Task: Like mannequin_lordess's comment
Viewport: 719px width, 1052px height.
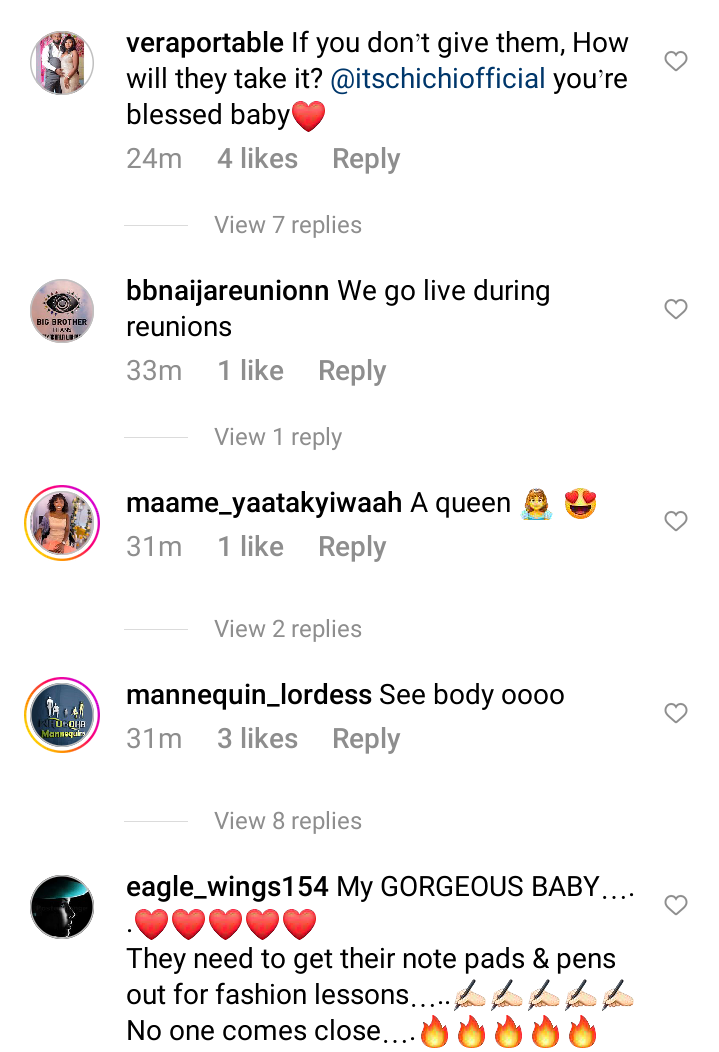Action: [676, 713]
